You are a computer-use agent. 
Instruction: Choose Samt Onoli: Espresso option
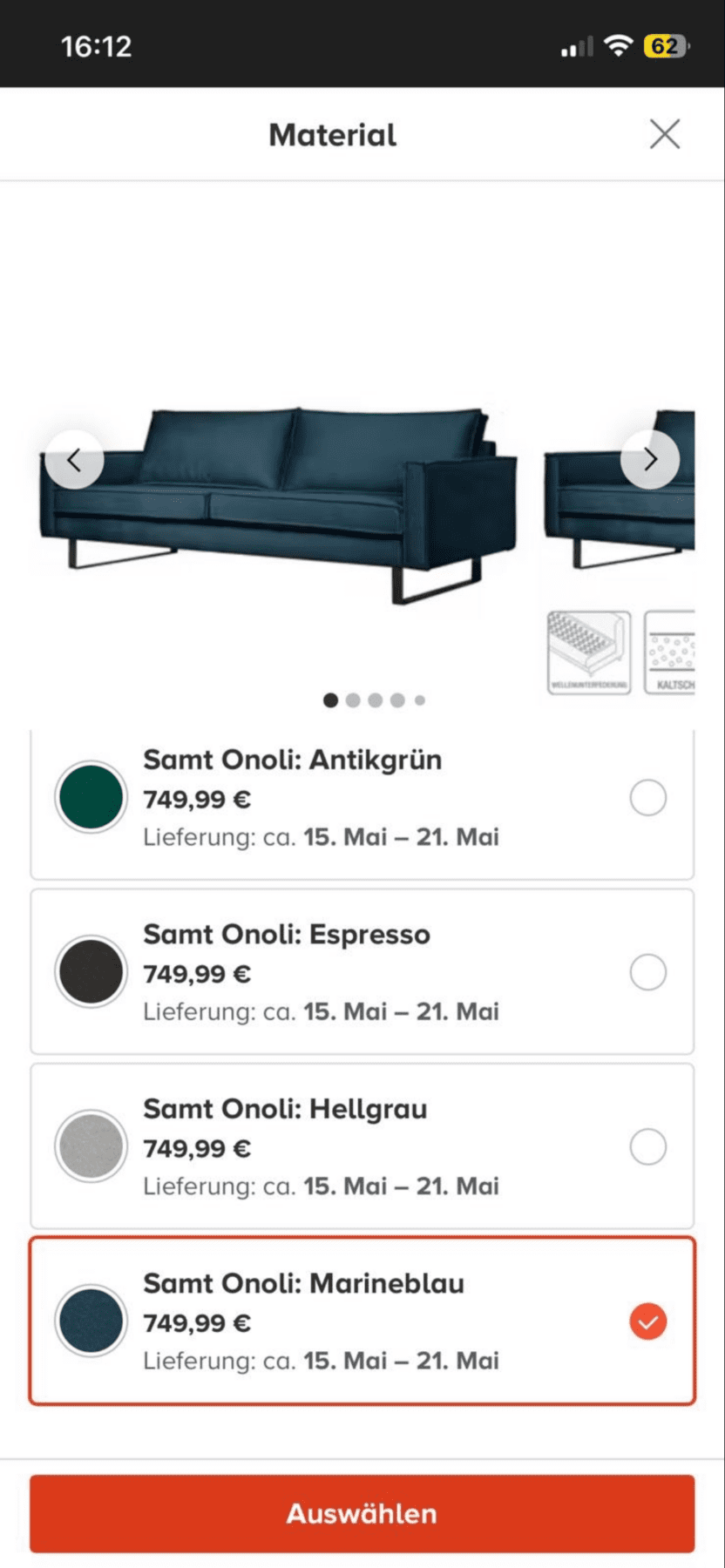coord(647,972)
